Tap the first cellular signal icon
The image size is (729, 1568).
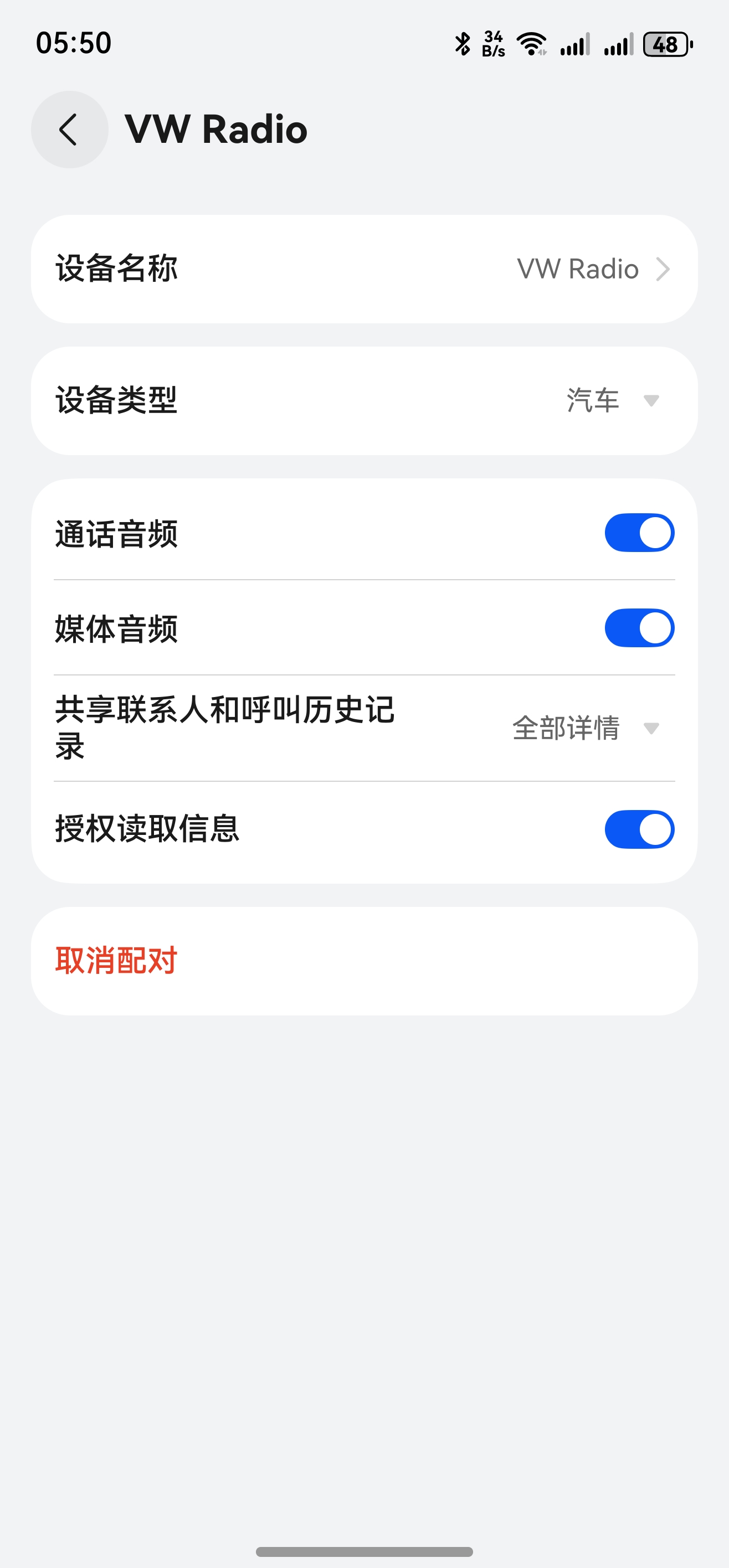[572, 44]
